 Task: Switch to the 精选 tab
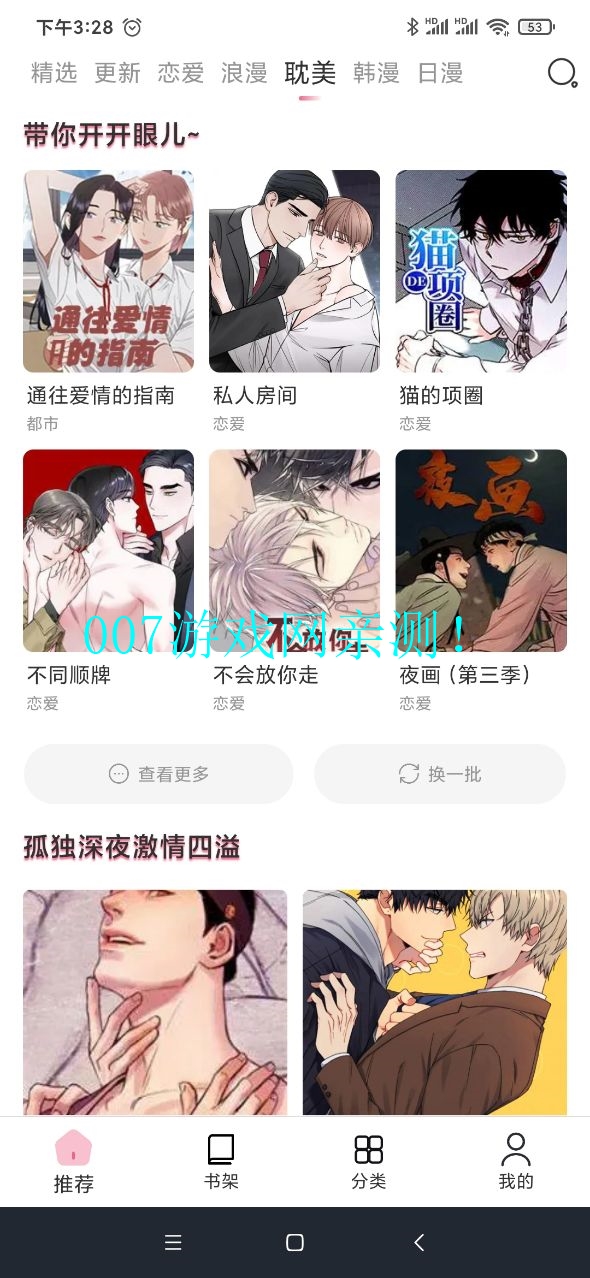[x=54, y=73]
